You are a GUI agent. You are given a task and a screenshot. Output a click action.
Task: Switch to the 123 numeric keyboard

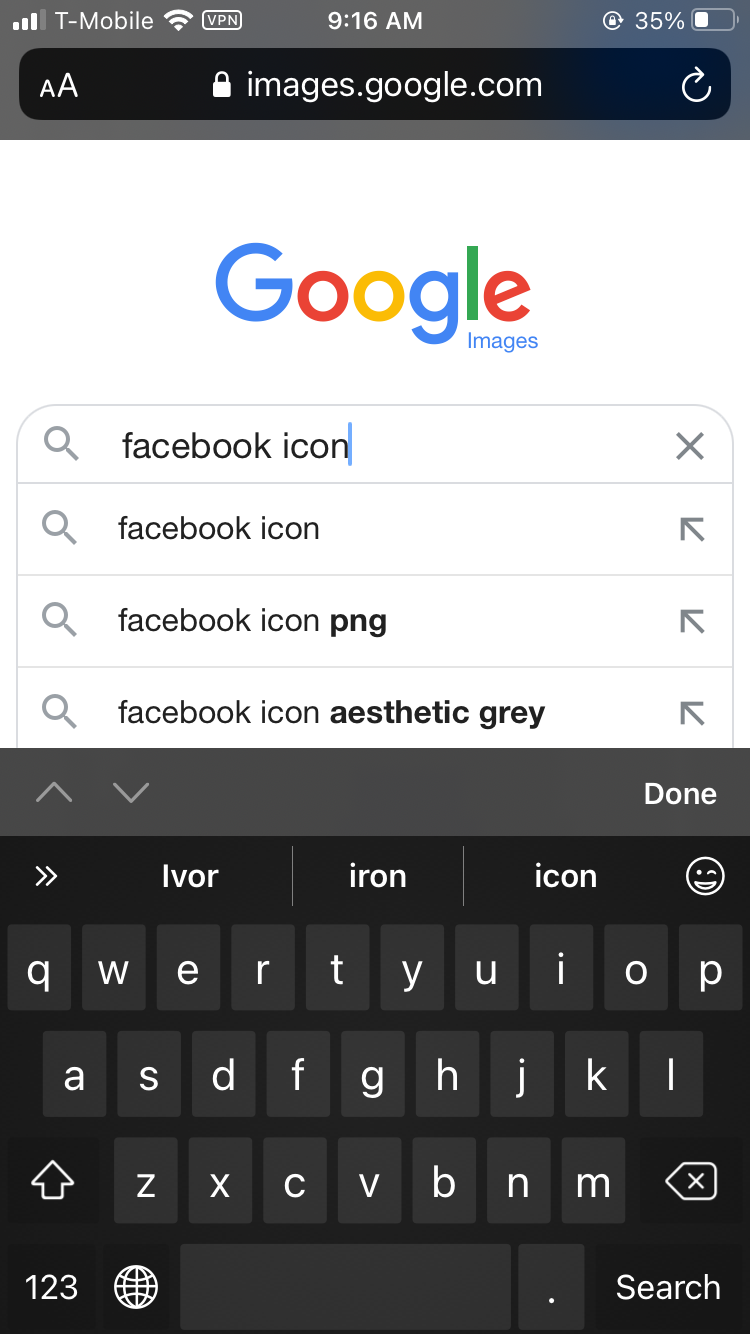51,1287
